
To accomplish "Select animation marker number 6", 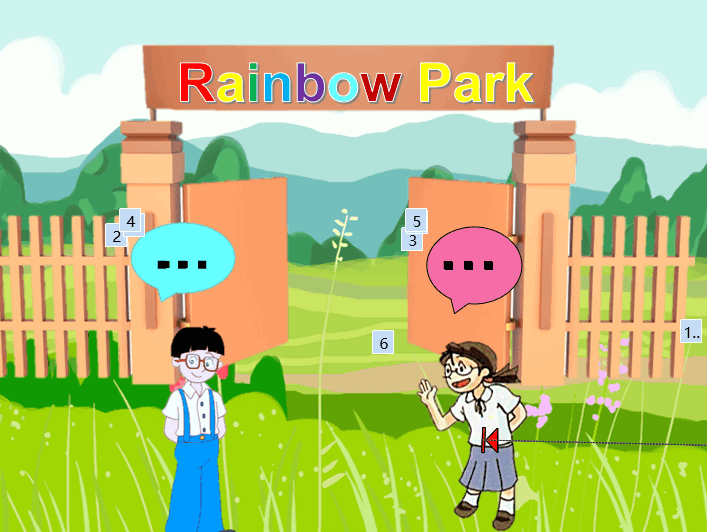I will coord(382,343).
